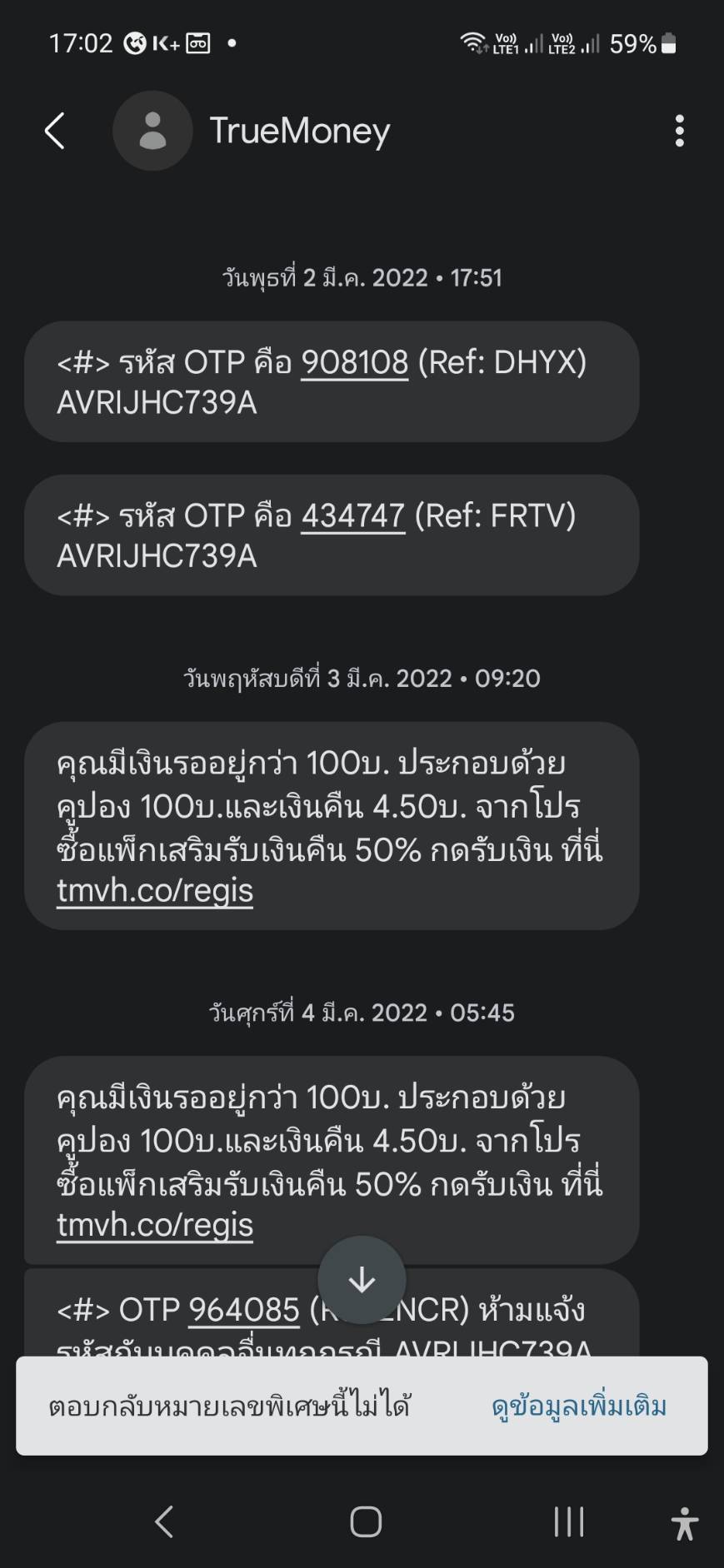Open the recent apps view

[569, 1522]
